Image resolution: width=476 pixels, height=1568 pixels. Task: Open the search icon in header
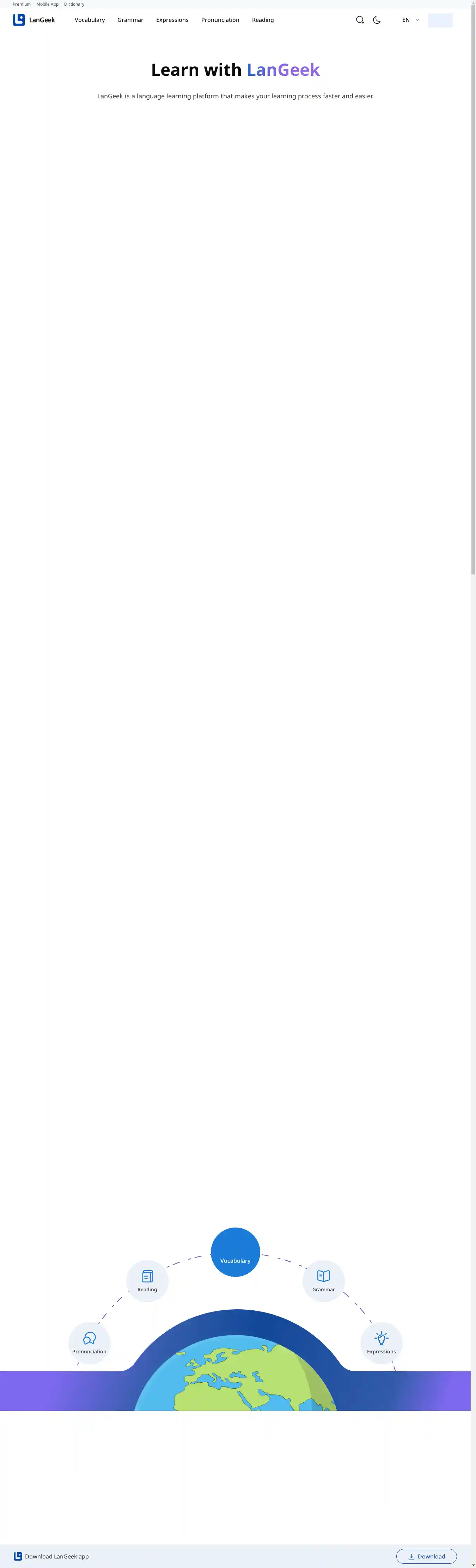[x=360, y=20]
